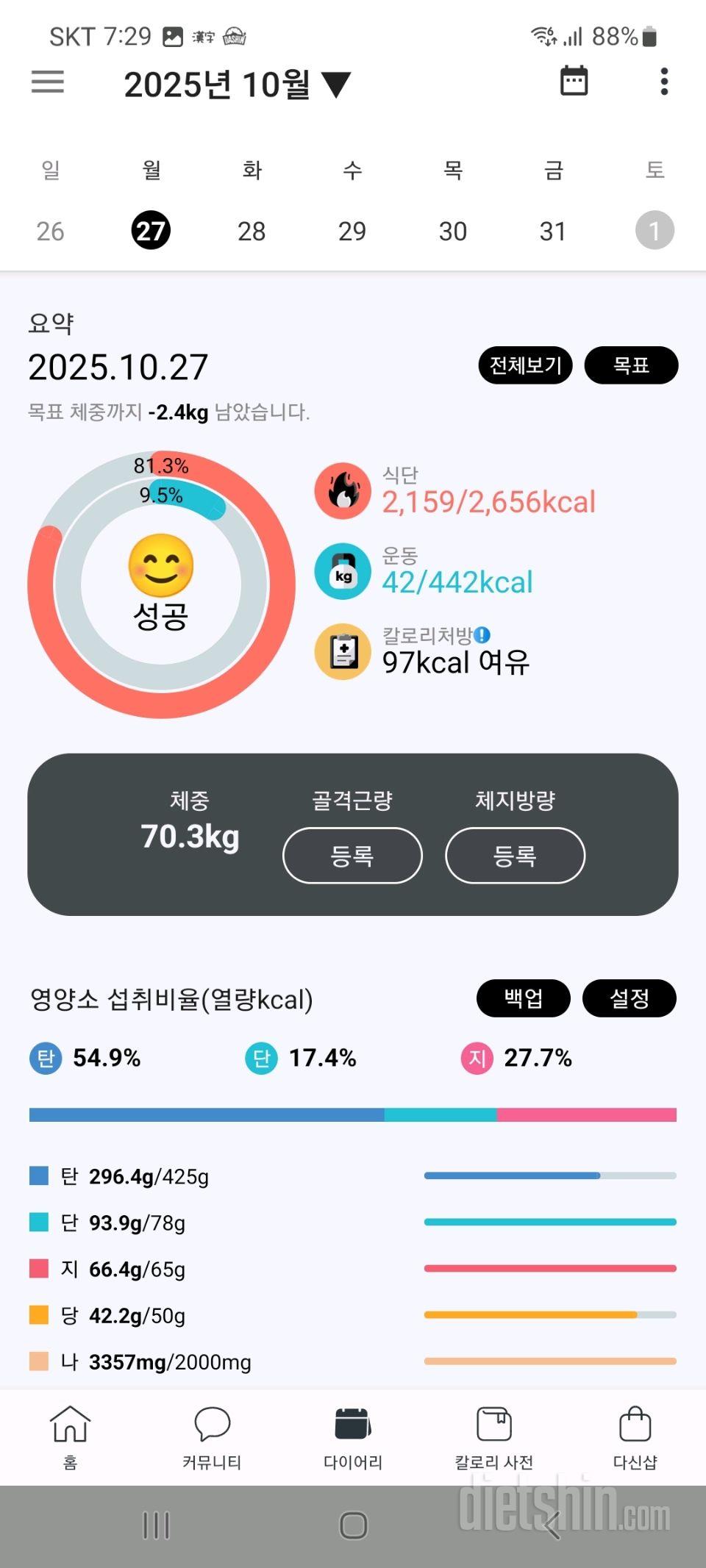This screenshot has width=706, height=1568.
Task: Open the calendar icon in the top bar
Action: 574,82
